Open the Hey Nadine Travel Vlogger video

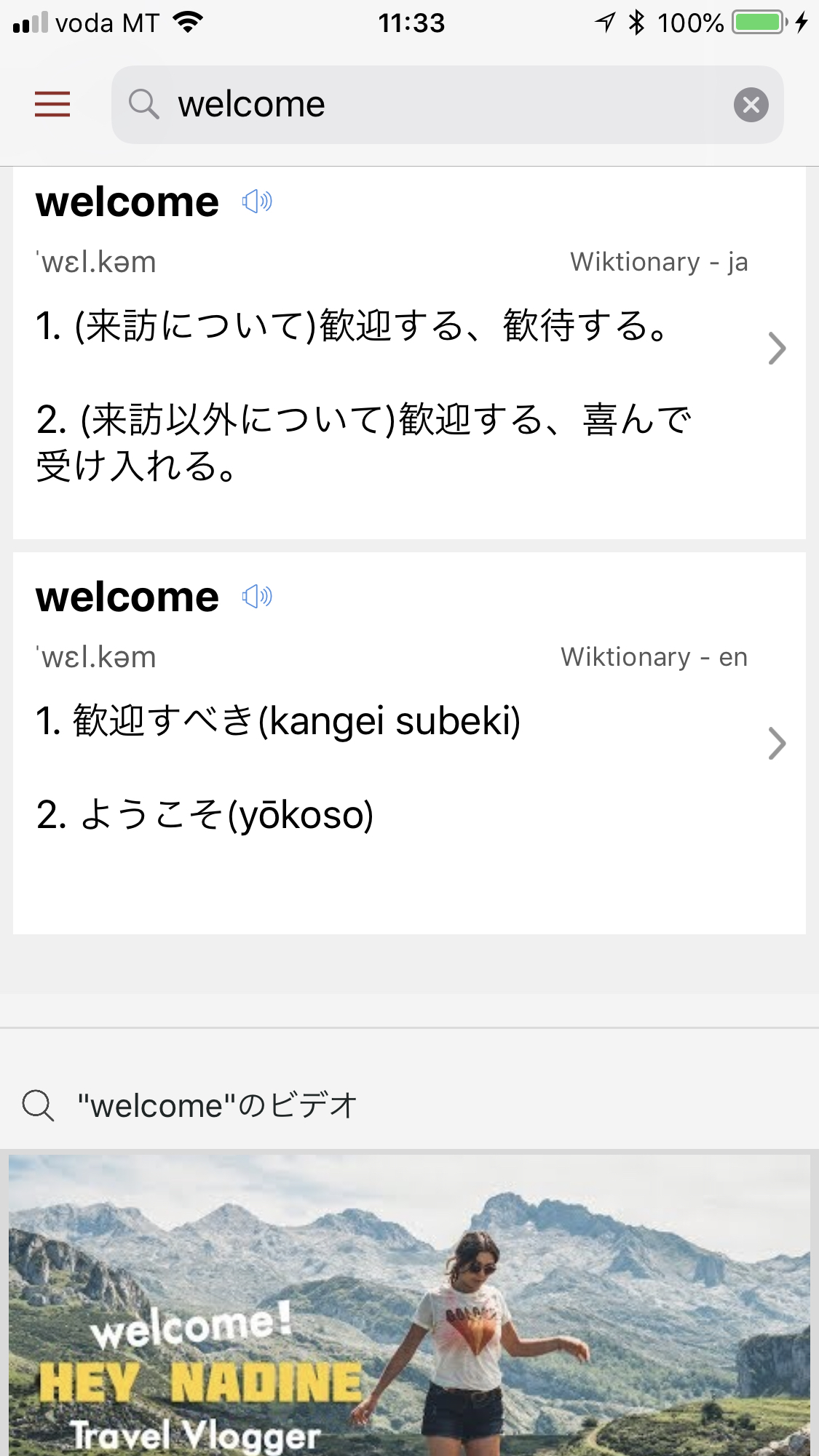(x=409, y=1305)
